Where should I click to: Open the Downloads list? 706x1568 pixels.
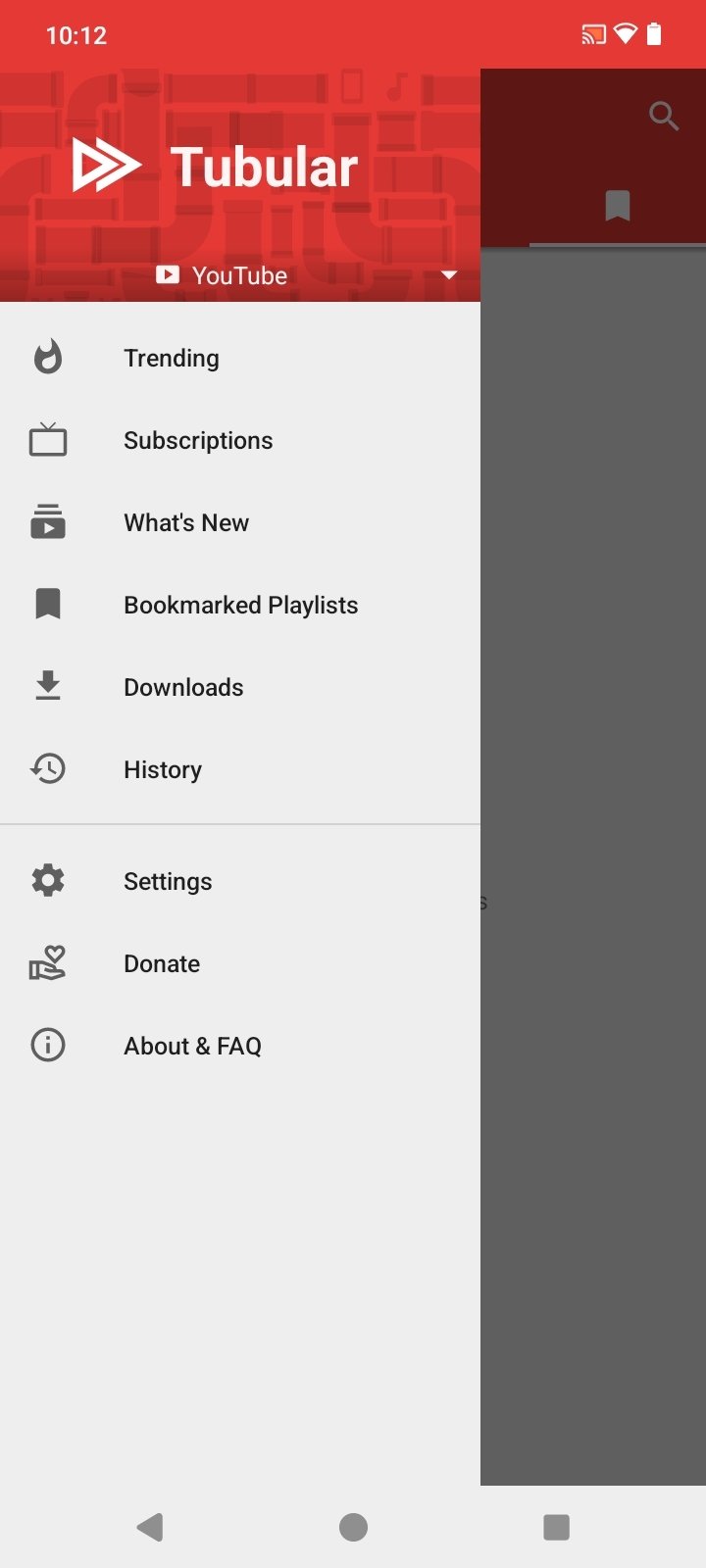(183, 688)
